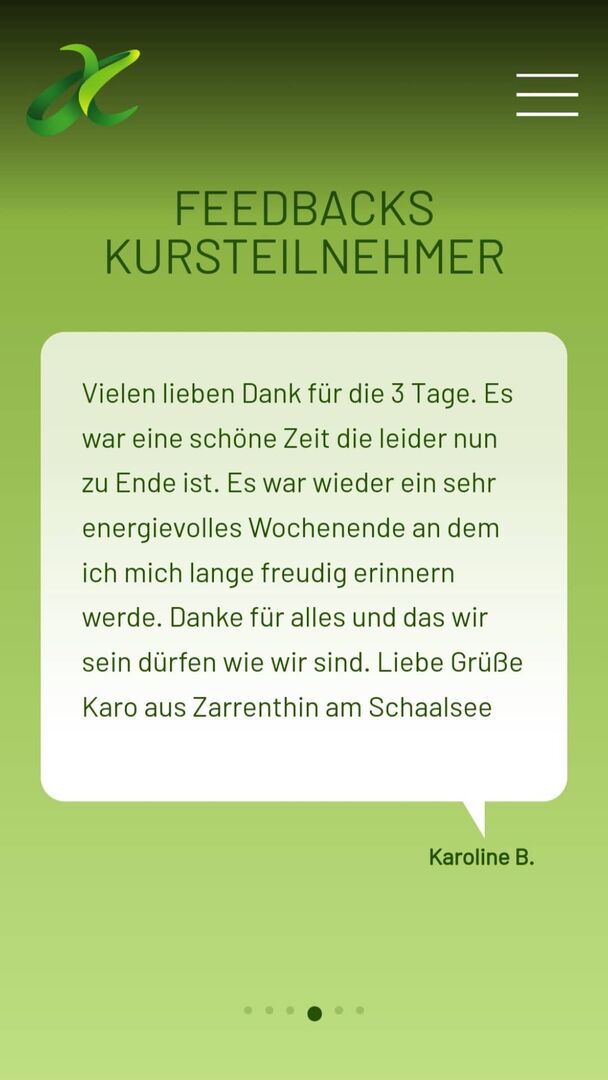Tap the green logo to go home
The image size is (608, 1080).
coord(82,90)
